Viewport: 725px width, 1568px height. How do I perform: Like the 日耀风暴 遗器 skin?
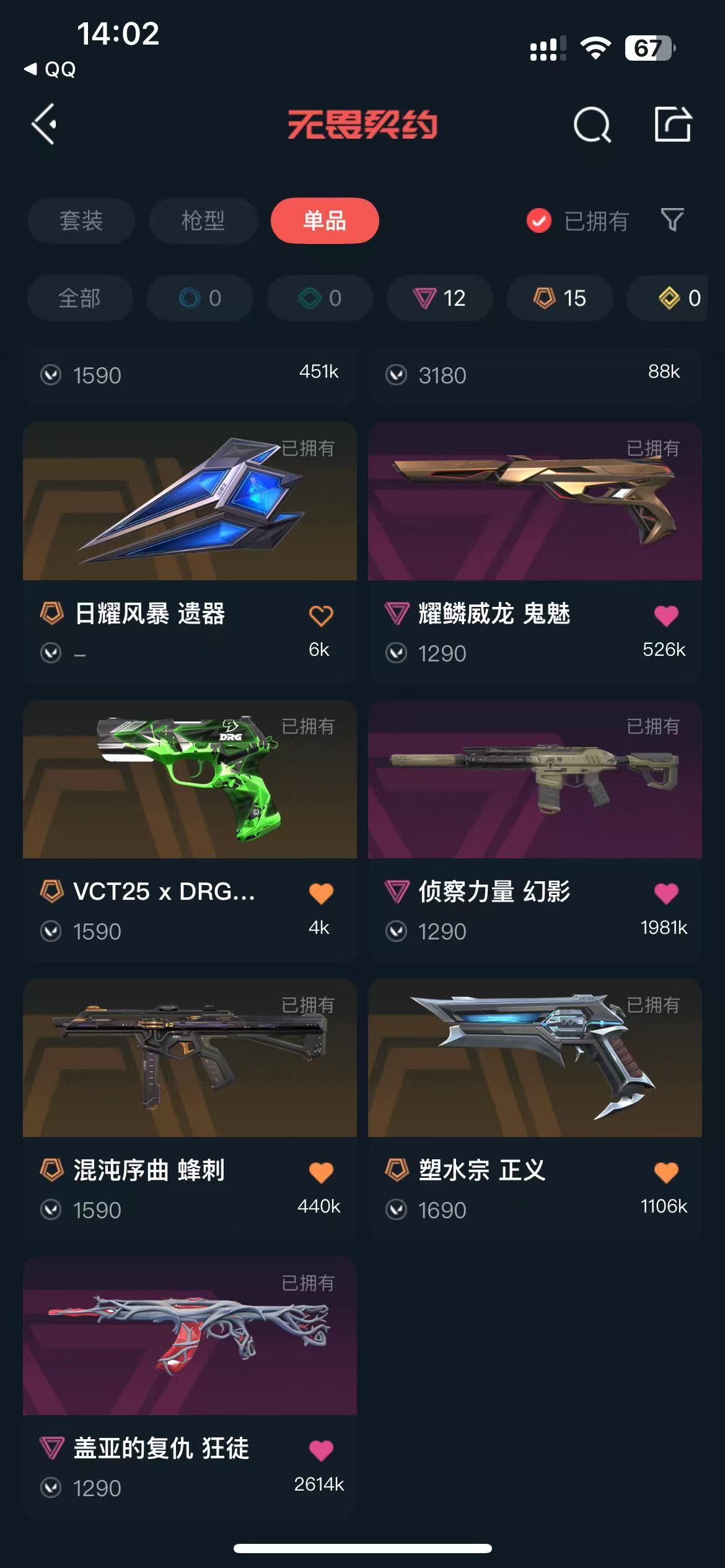click(x=321, y=616)
